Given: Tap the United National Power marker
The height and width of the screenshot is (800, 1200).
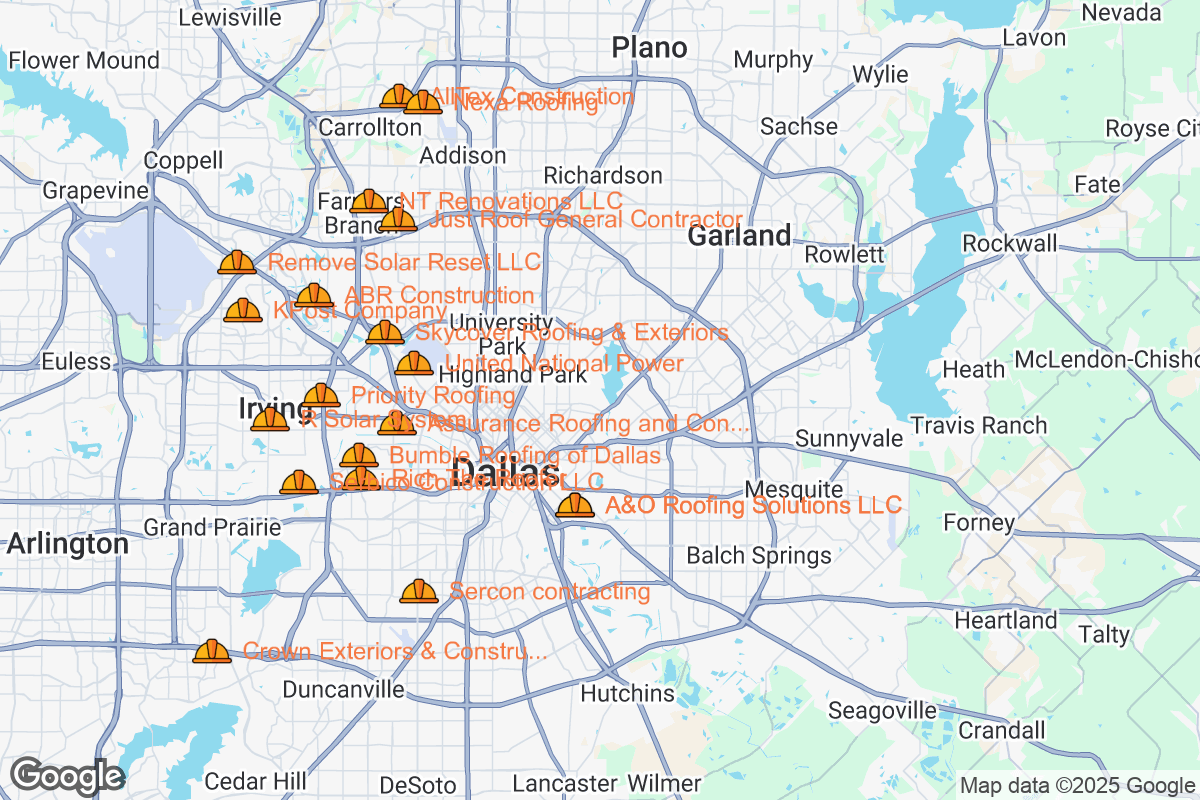Looking at the screenshot, I should [414, 364].
